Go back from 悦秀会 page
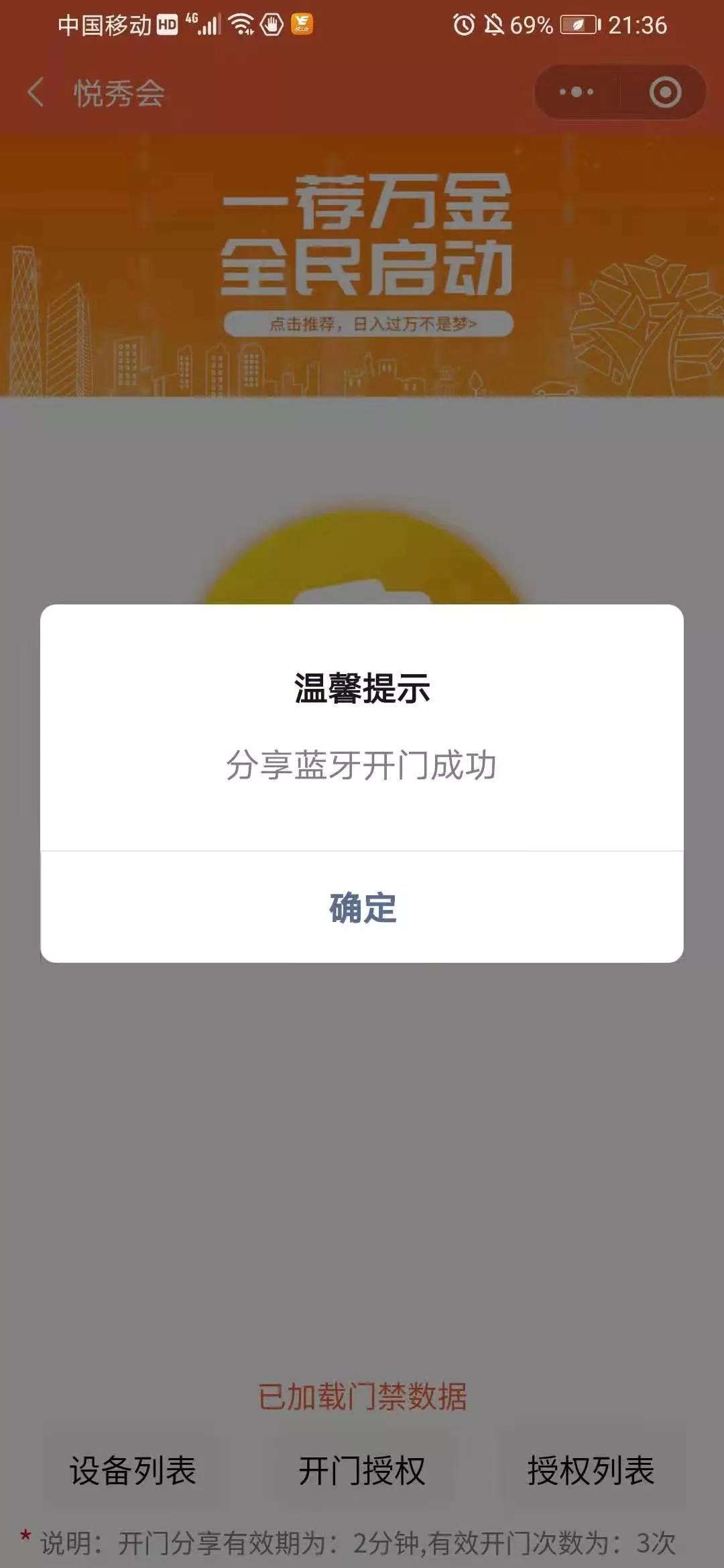The width and height of the screenshot is (724, 1568). point(37,92)
